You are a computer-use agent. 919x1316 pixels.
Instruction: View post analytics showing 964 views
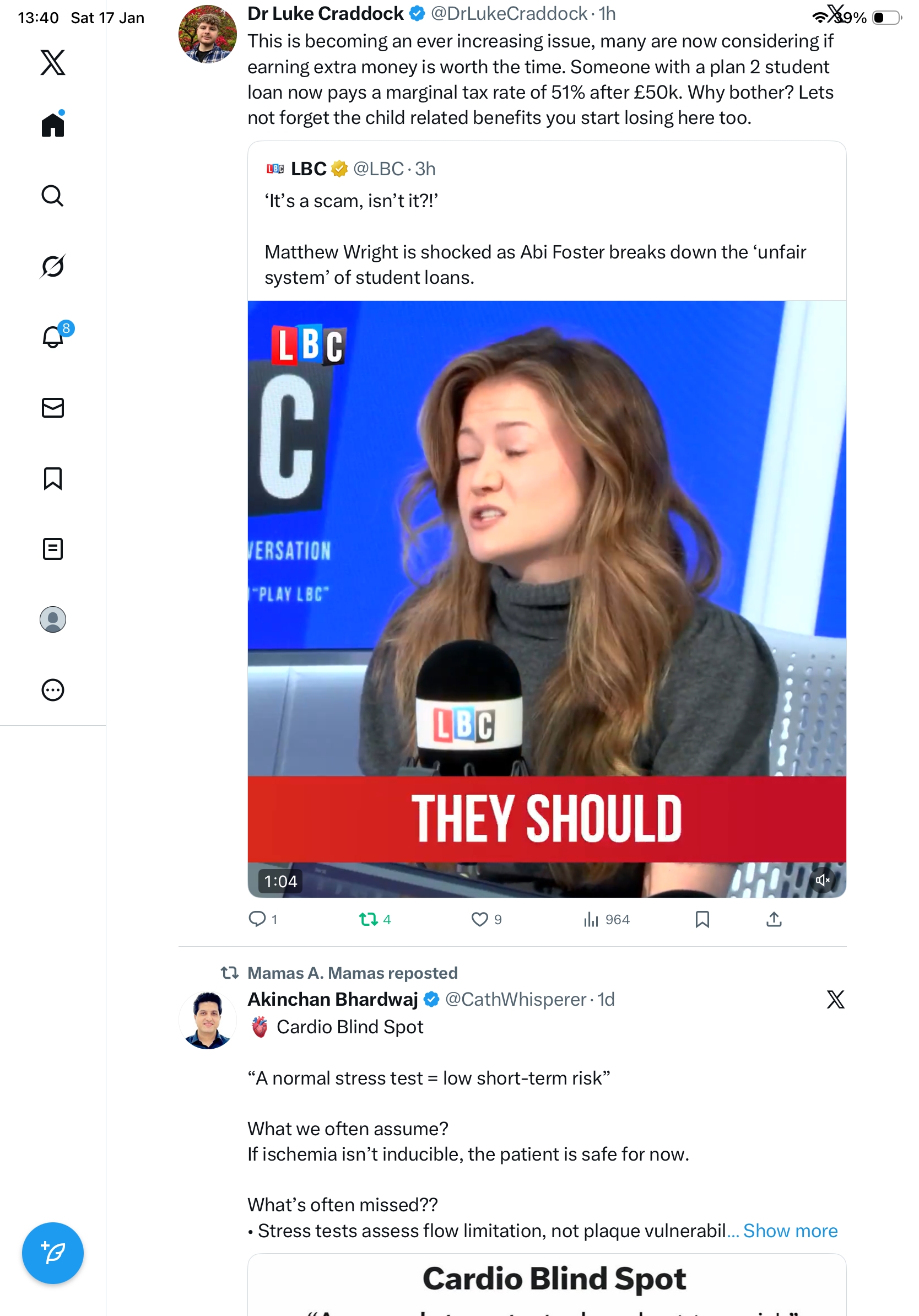point(606,919)
